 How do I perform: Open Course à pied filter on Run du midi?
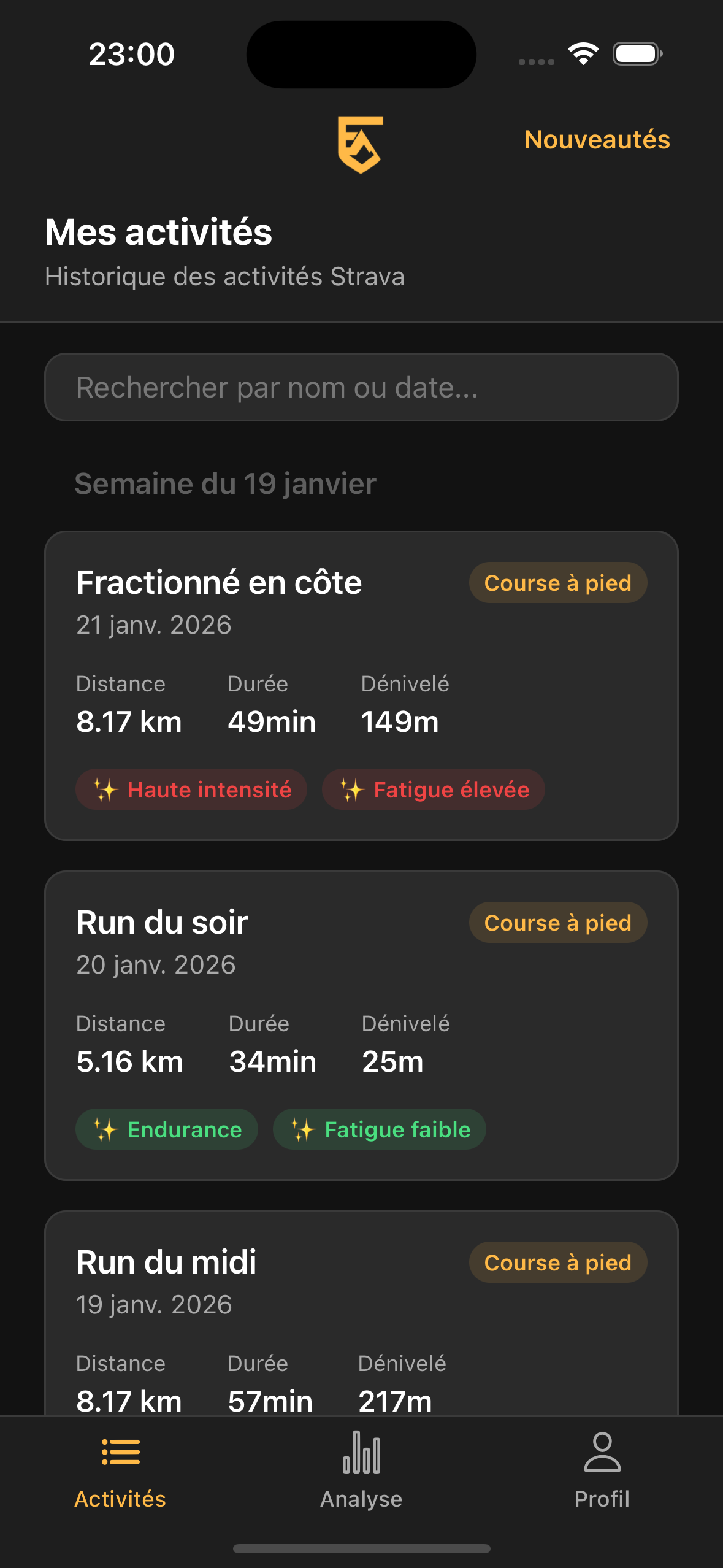(557, 1262)
